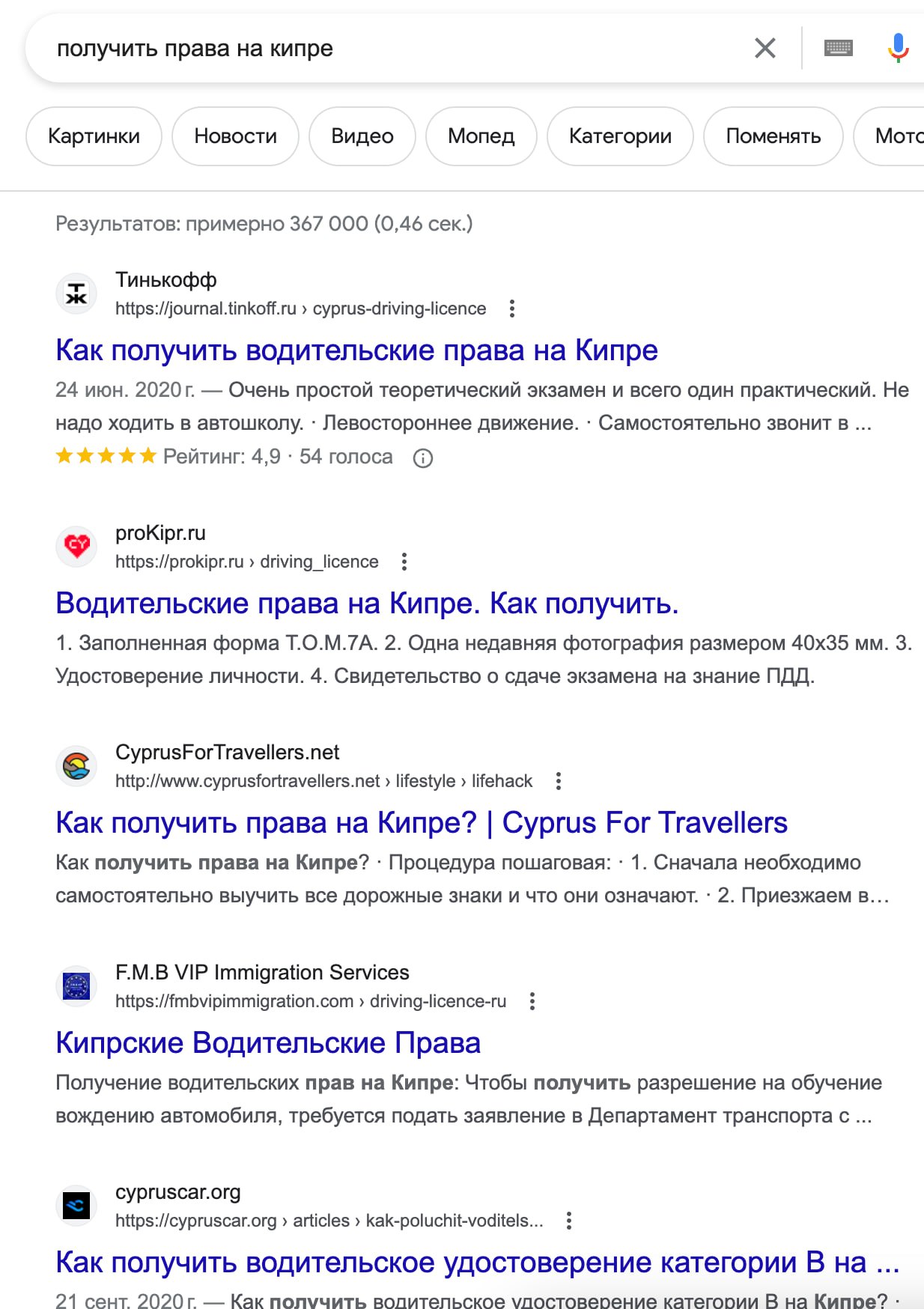
Task: Open Тинькофф article on Cyprus driving licence
Action: point(356,350)
